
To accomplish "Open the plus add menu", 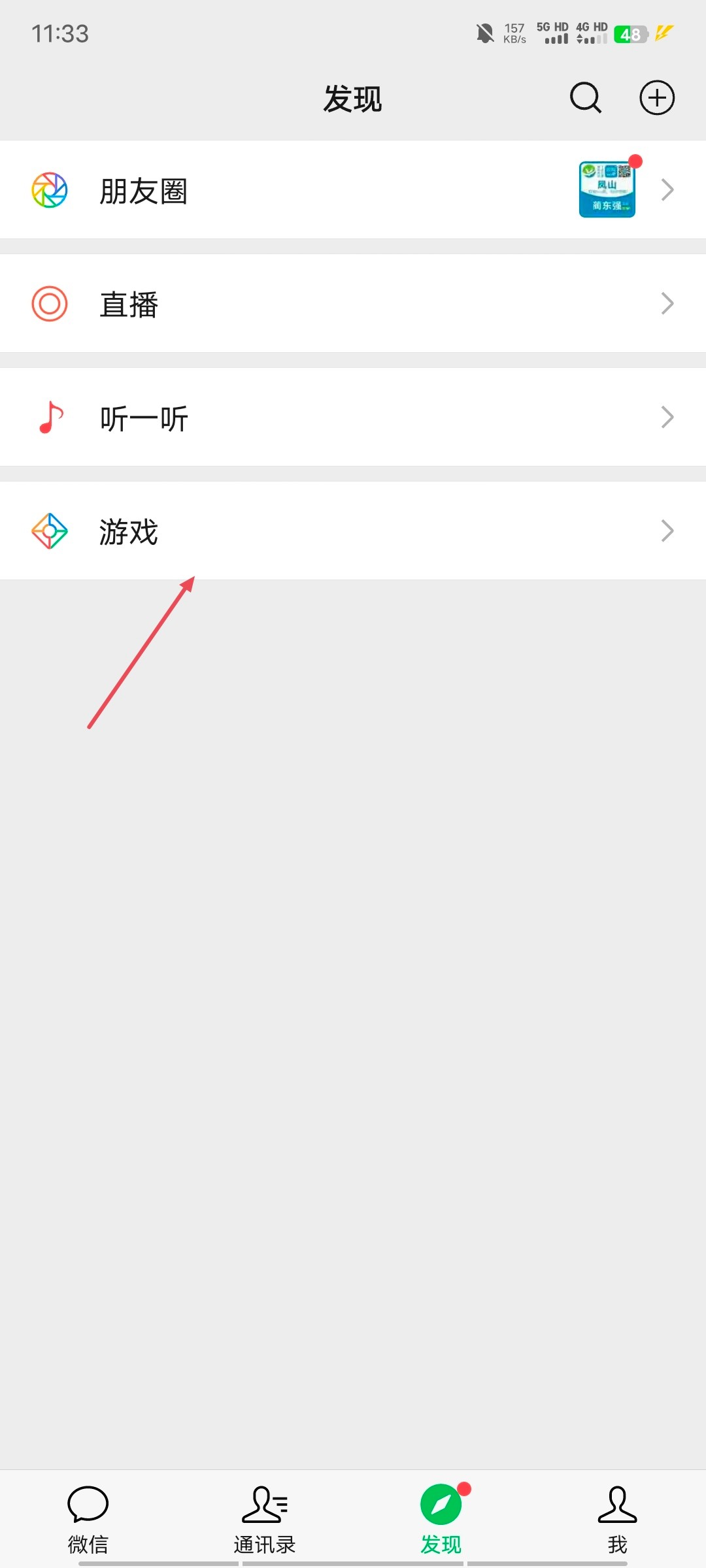I will 656,98.
